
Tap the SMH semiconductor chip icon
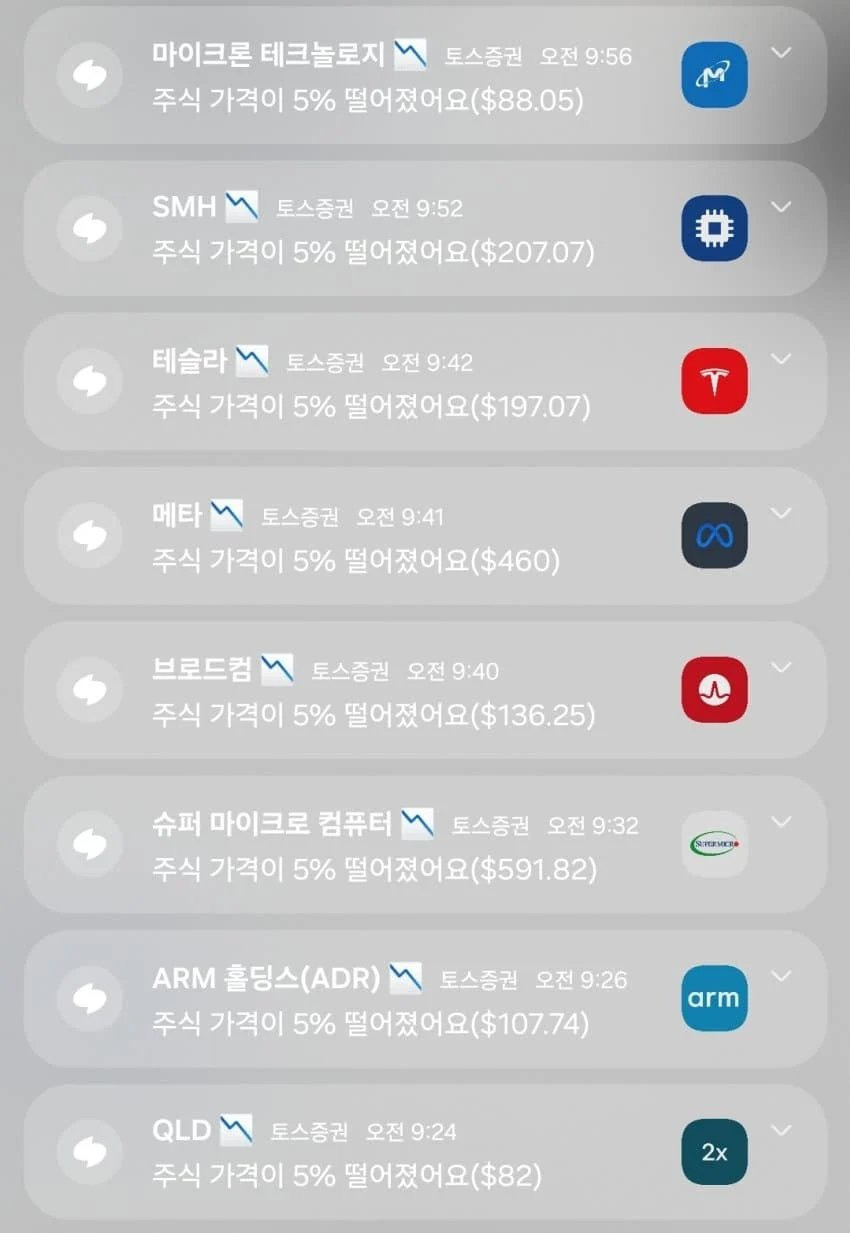[713, 228]
